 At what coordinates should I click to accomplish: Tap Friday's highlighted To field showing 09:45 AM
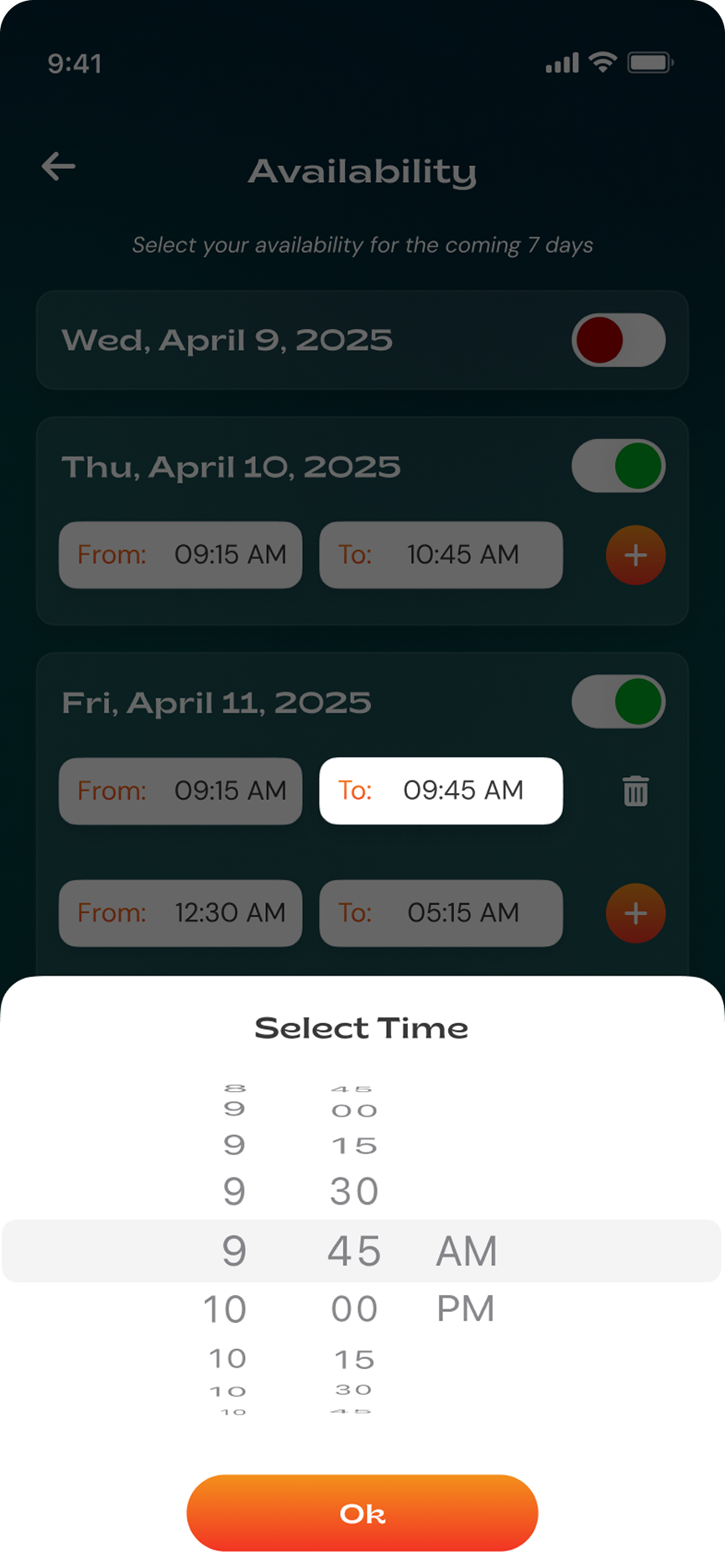(441, 791)
